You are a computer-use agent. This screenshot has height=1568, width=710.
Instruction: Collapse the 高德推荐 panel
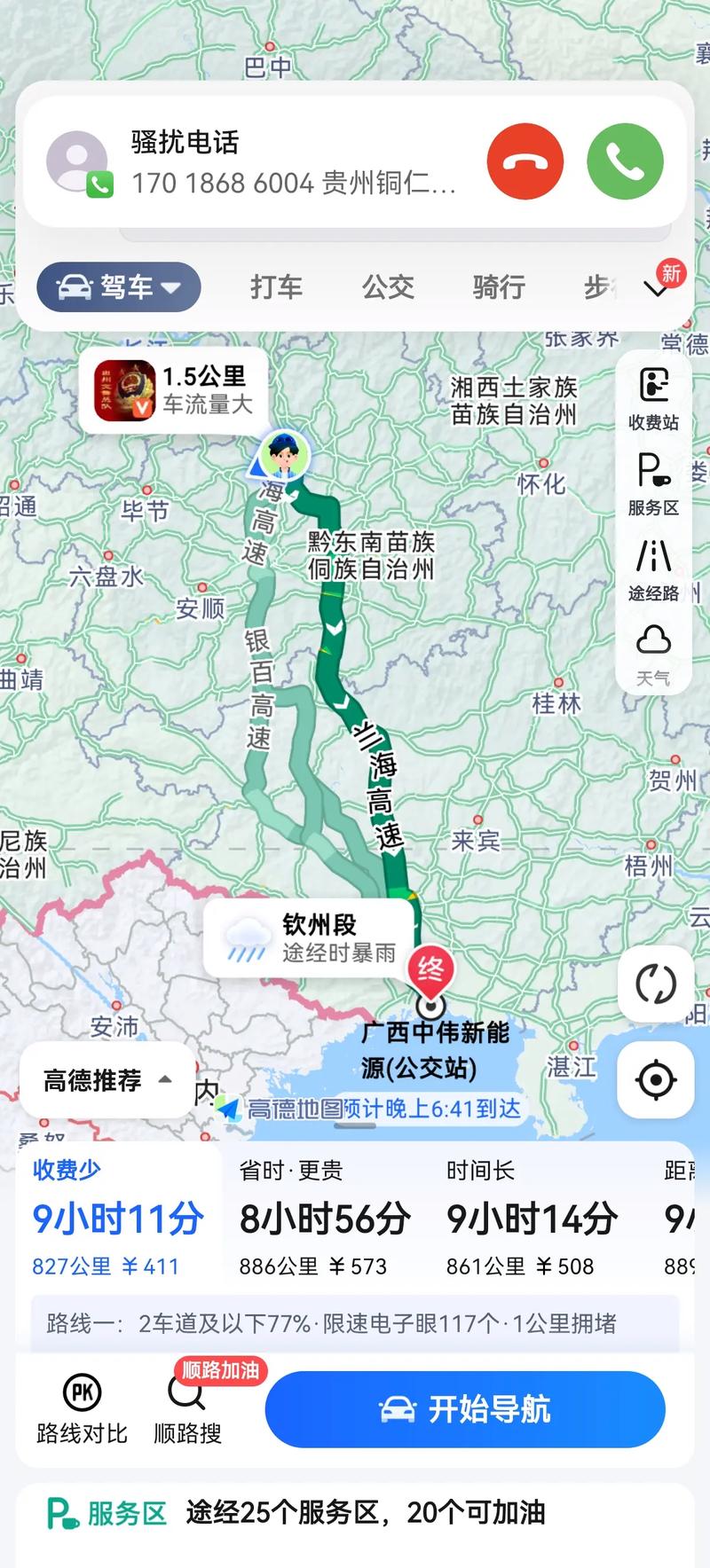click(x=106, y=1080)
